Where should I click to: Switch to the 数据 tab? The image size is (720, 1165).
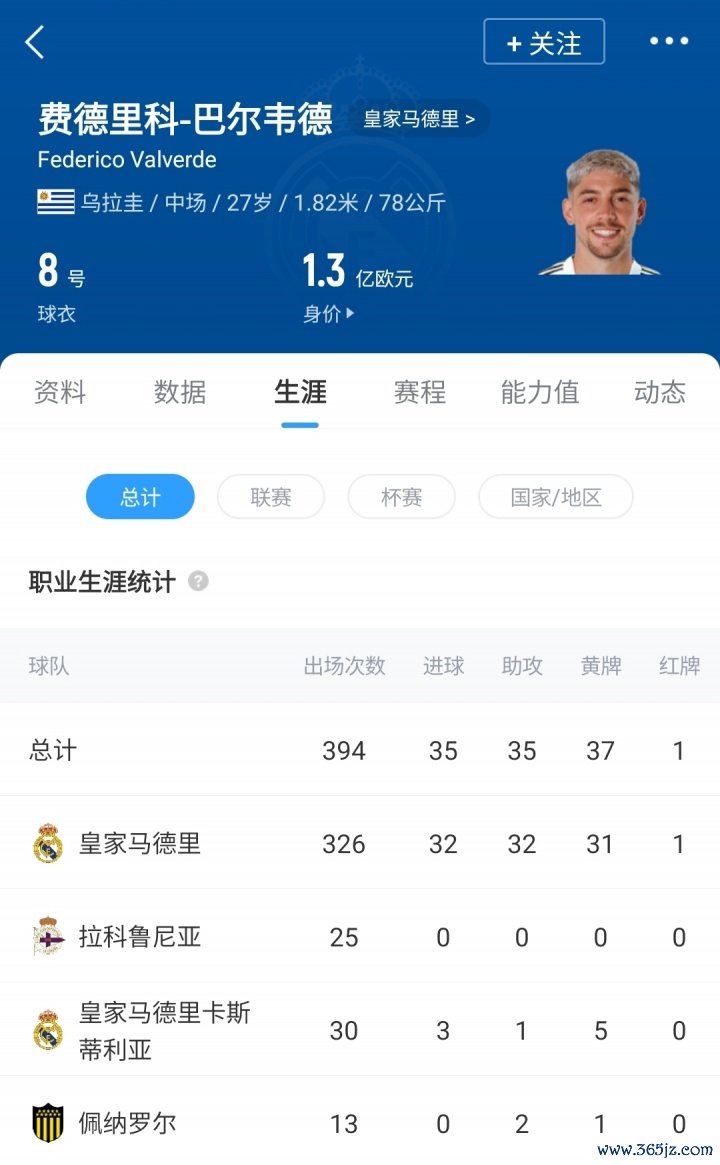click(x=180, y=392)
